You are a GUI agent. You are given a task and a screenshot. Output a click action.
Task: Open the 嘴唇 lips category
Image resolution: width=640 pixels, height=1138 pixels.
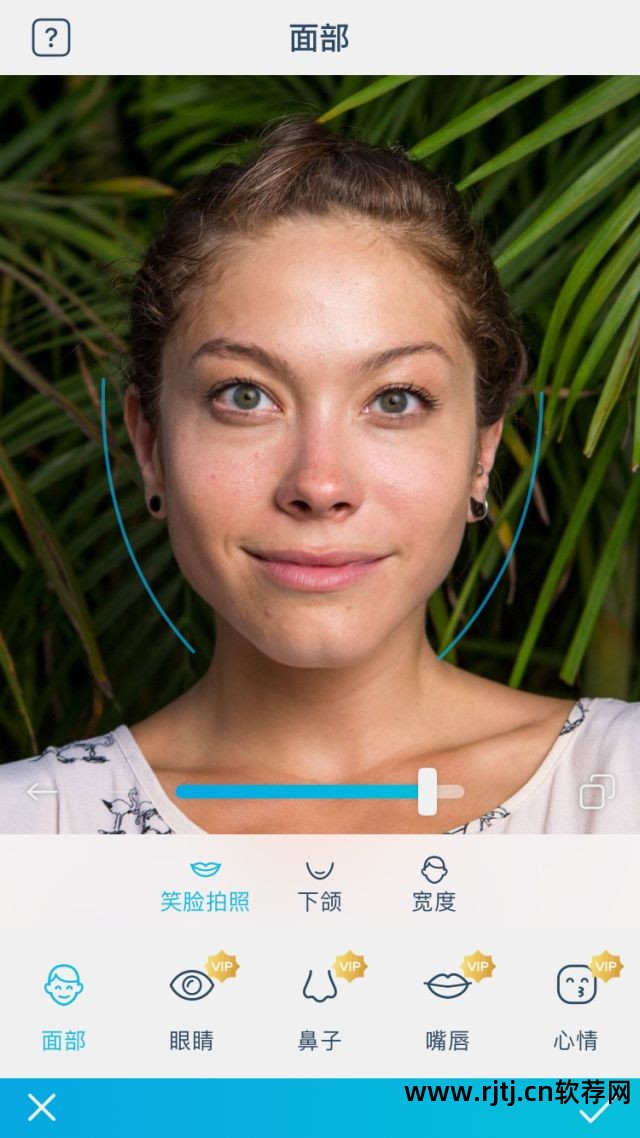[x=448, y=1006]
